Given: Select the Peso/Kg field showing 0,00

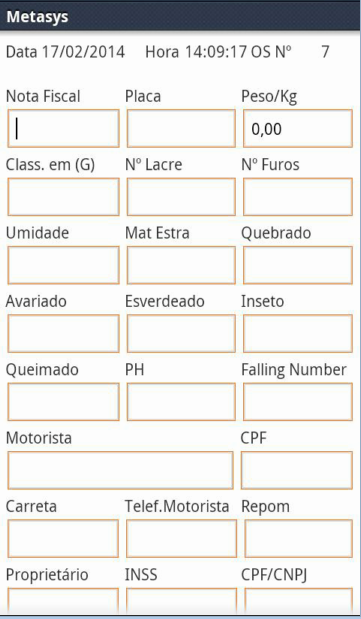Looking at the screenshot, I should (297, 128).
